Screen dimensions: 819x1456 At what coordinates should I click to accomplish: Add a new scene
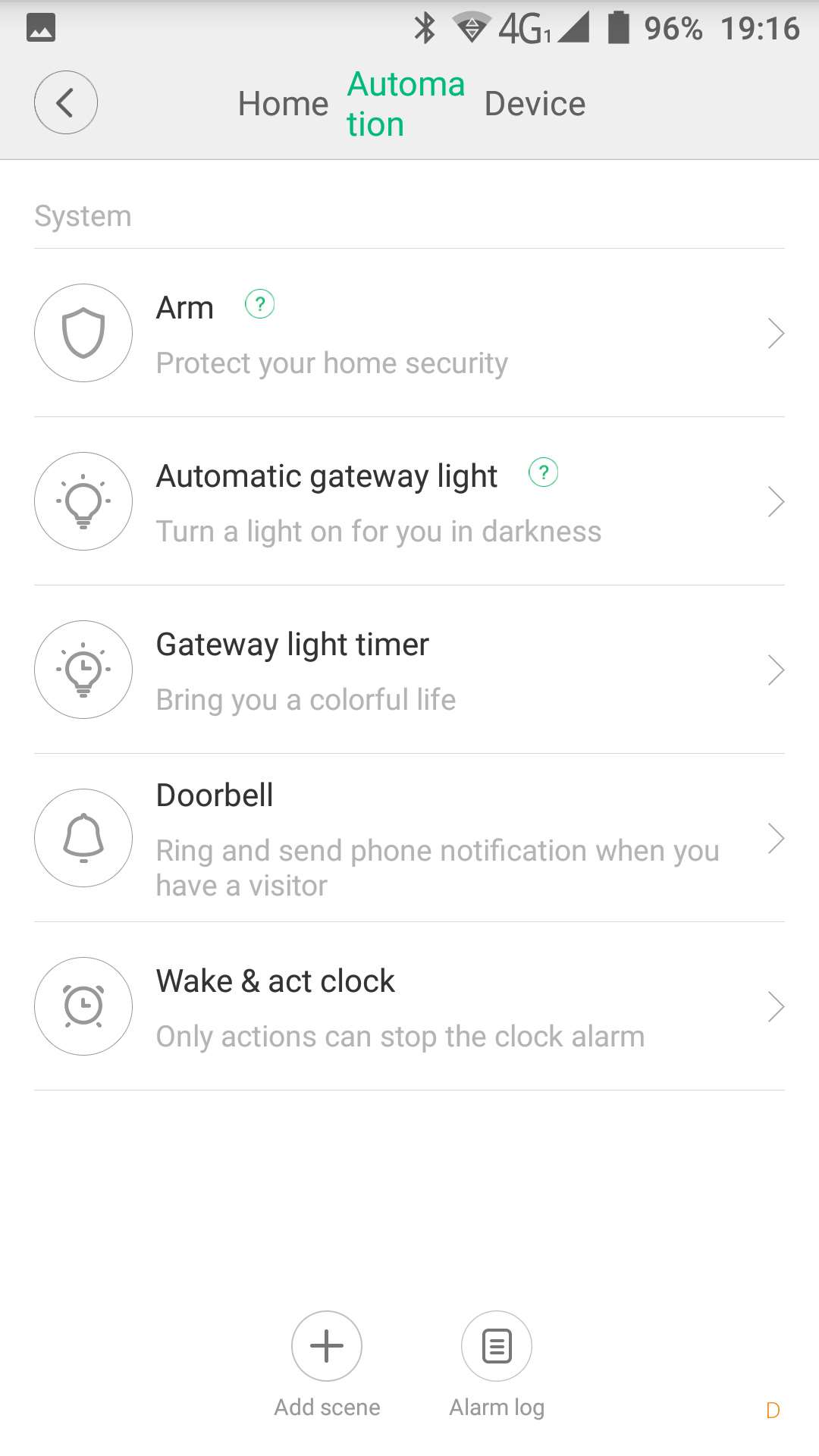[x=327, y=1346]
